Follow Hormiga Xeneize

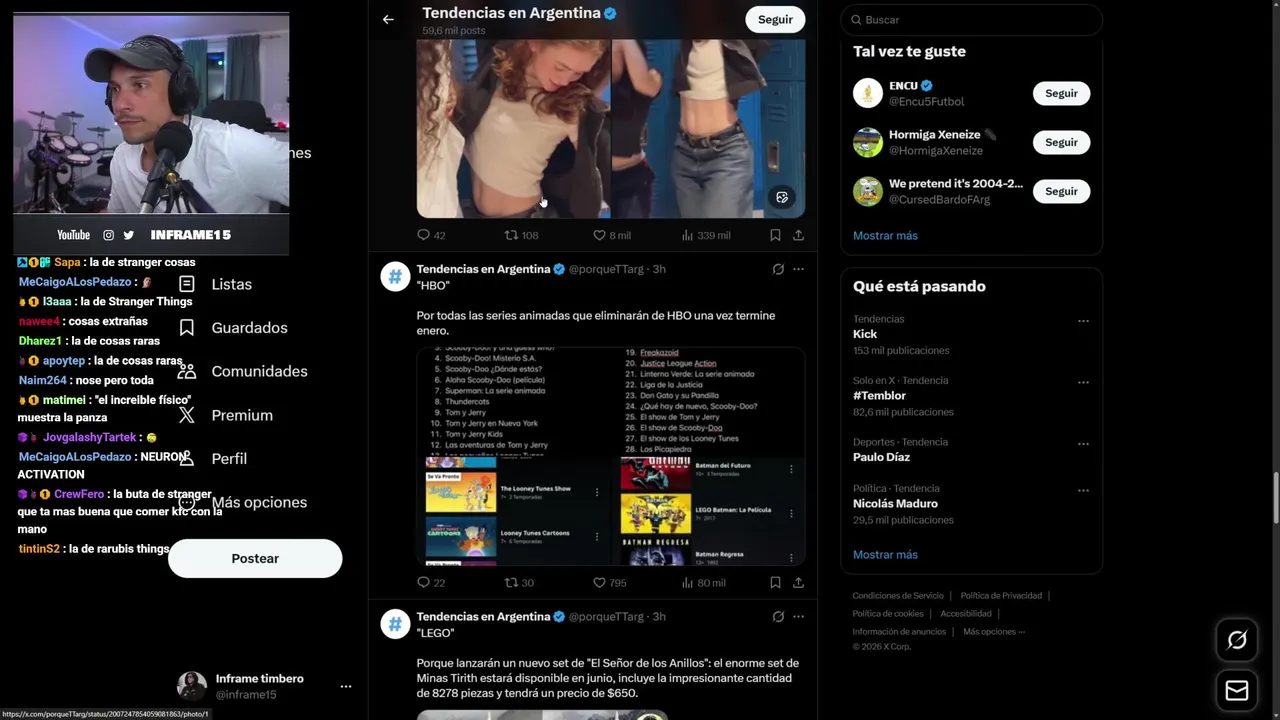[x=1061, y=142]
